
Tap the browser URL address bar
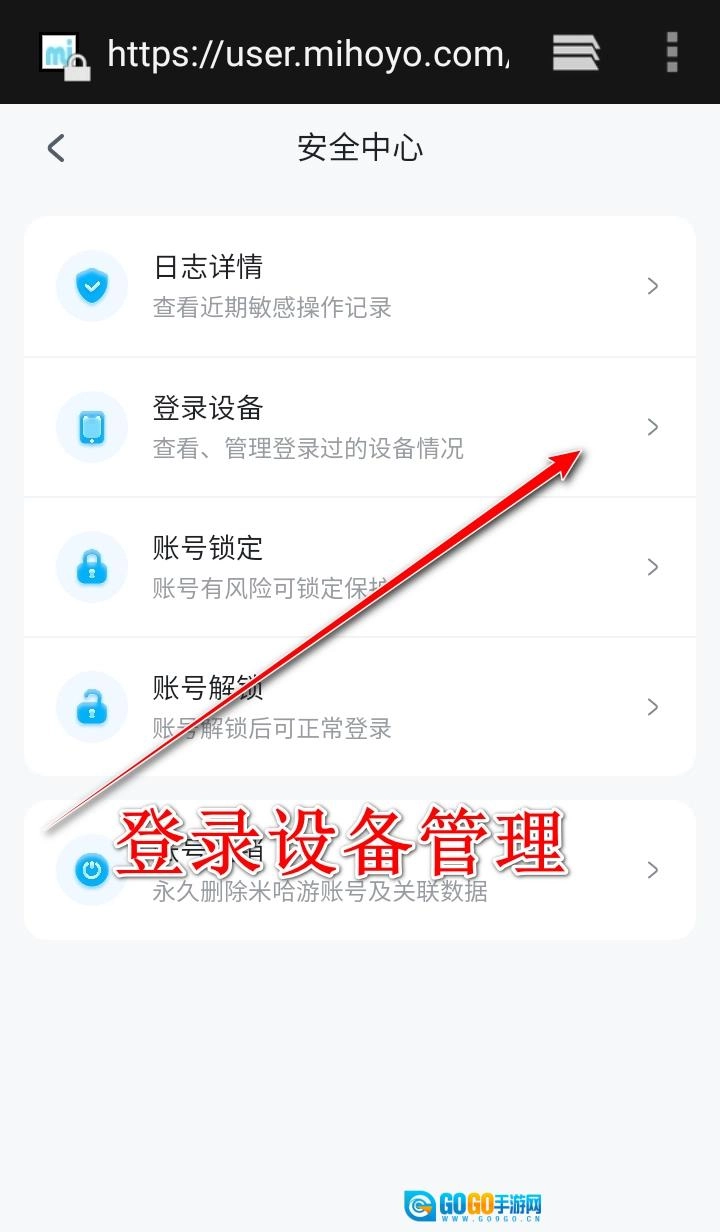306,52
